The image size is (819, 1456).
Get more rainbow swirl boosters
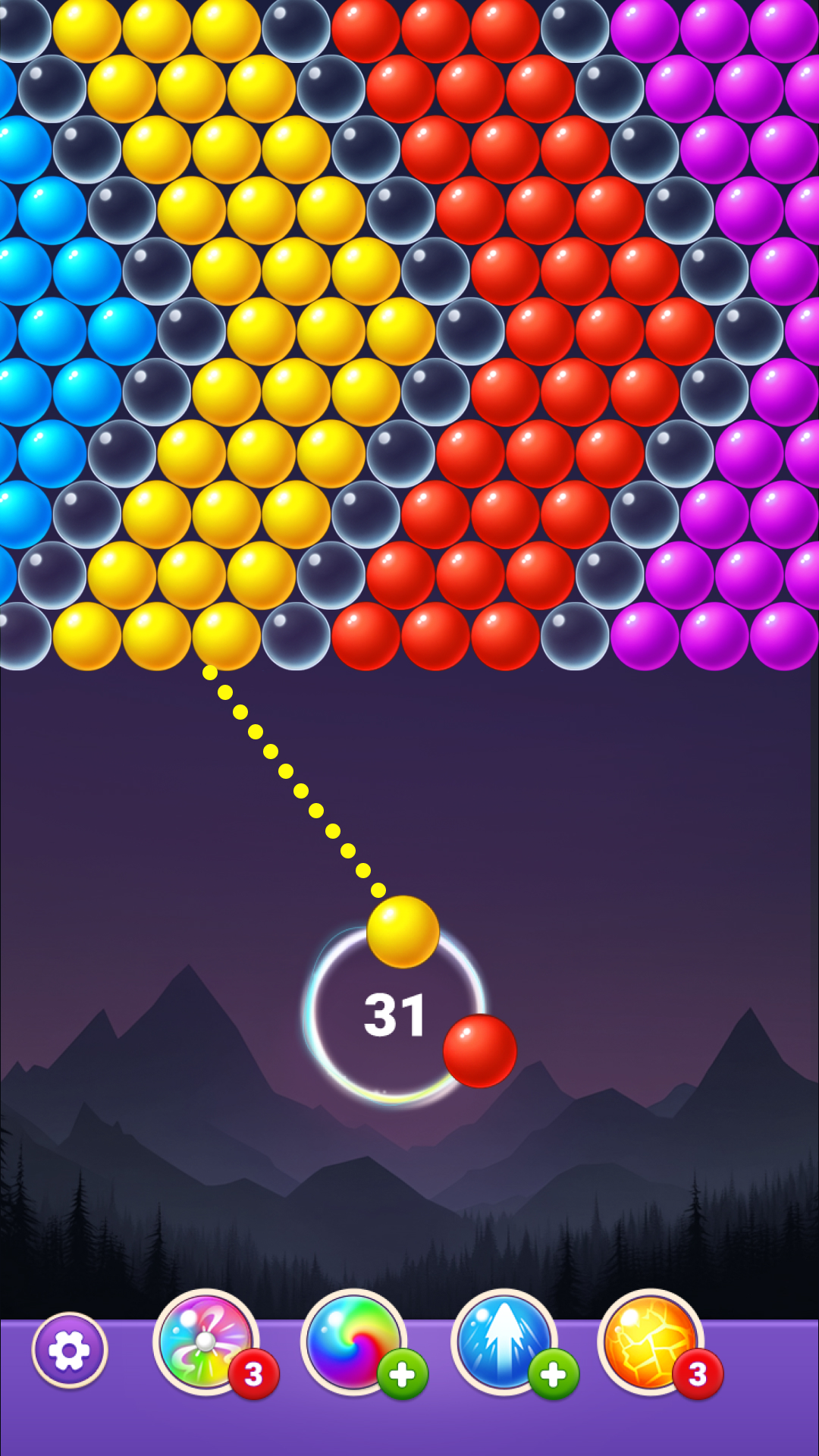[402, 1374]
